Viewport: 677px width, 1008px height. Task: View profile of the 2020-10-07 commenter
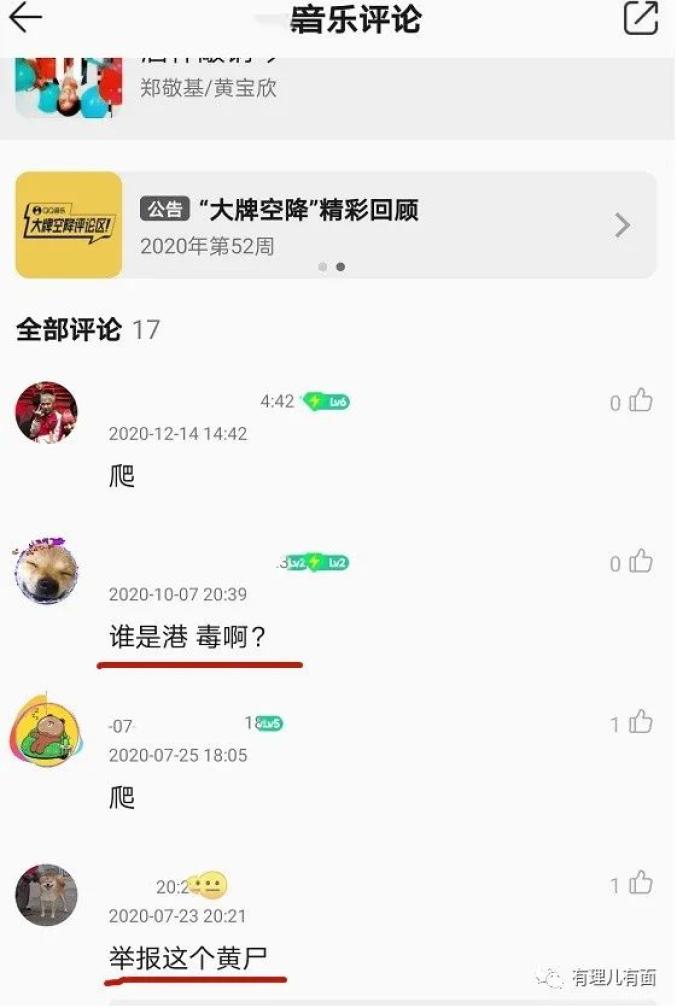click(x=46, y=573)
